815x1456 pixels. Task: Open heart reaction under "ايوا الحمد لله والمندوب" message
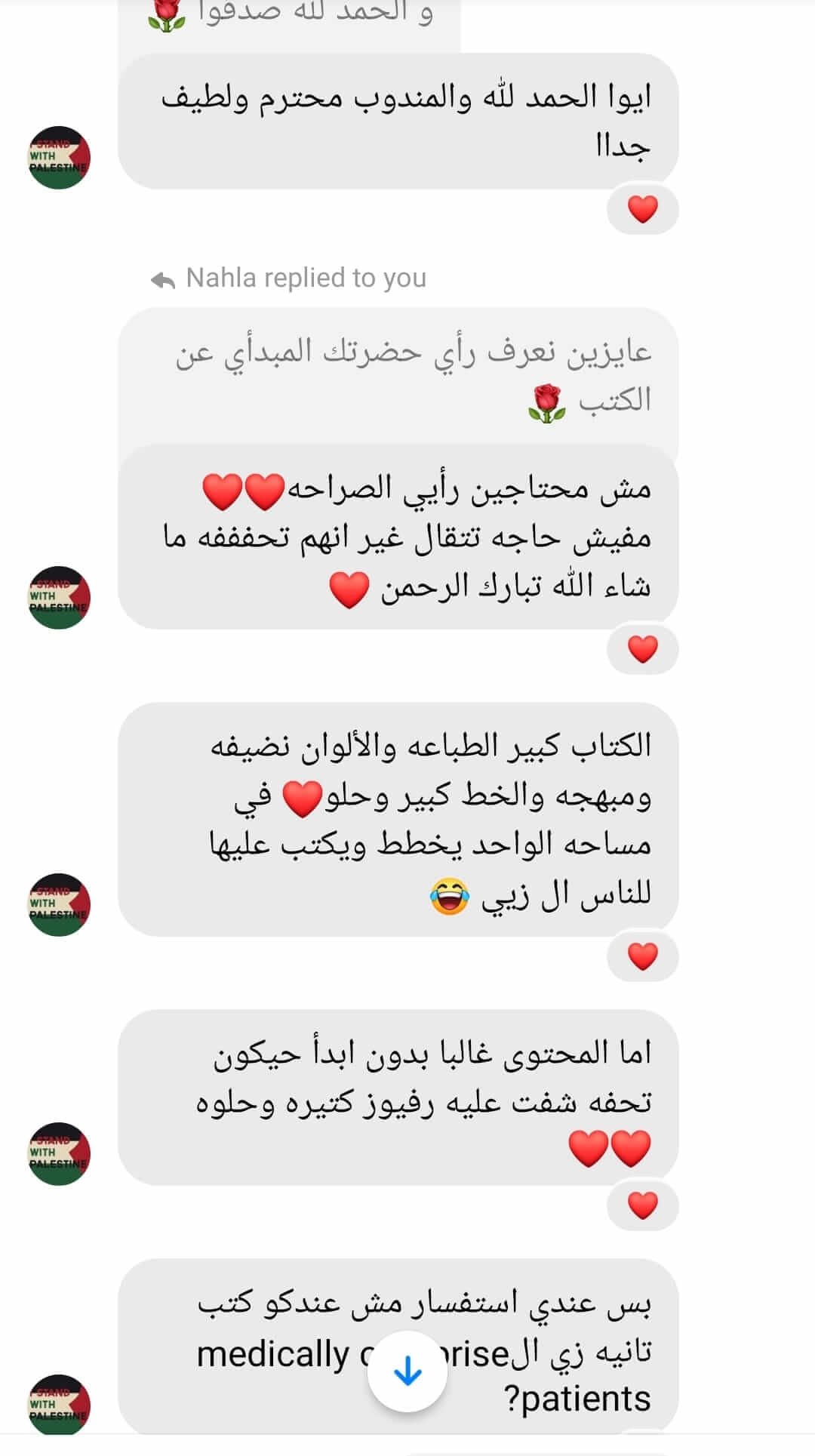click(x=642, y=210)
